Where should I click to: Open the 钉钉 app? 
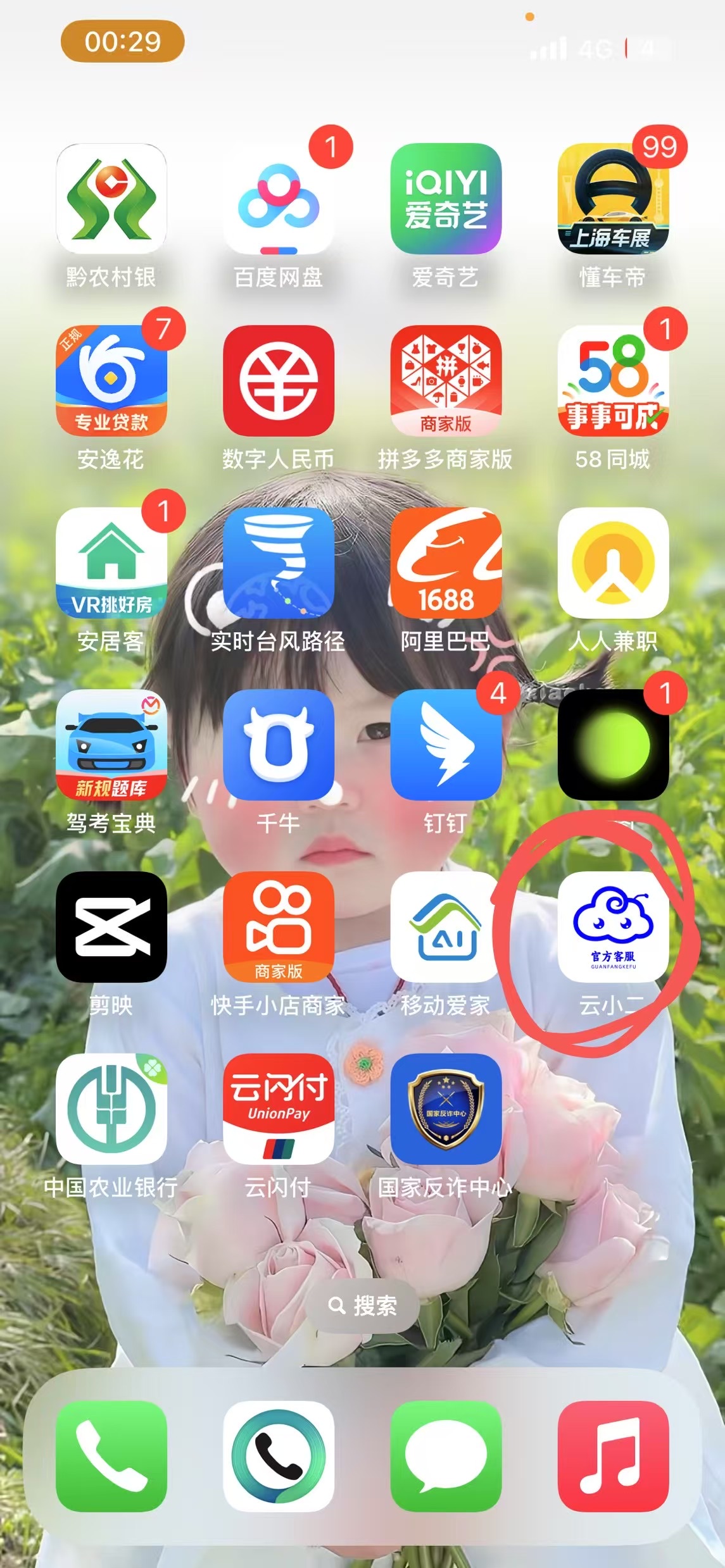tap(446, 745)
